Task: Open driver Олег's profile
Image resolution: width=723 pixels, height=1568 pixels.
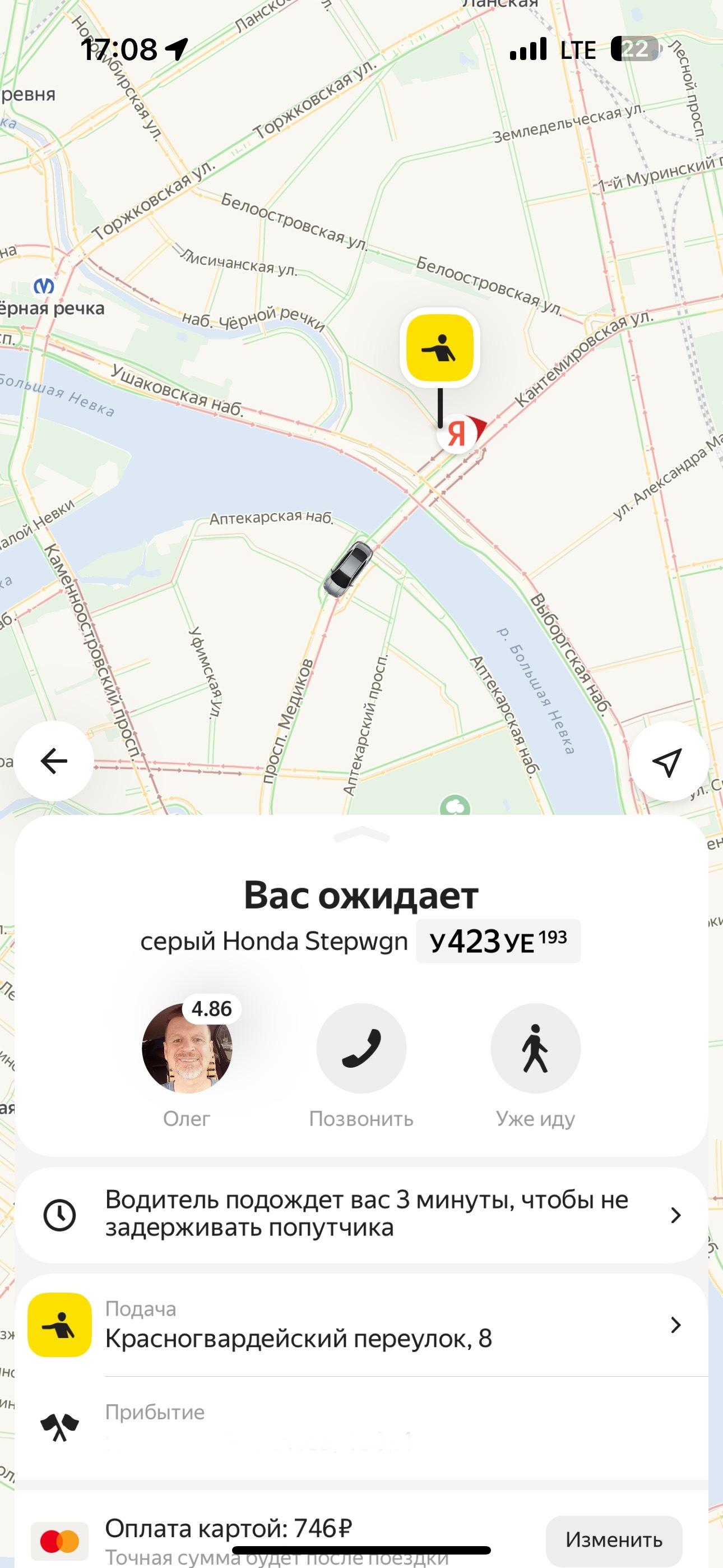Action: pyautogui.click(x=187, y=1048)
